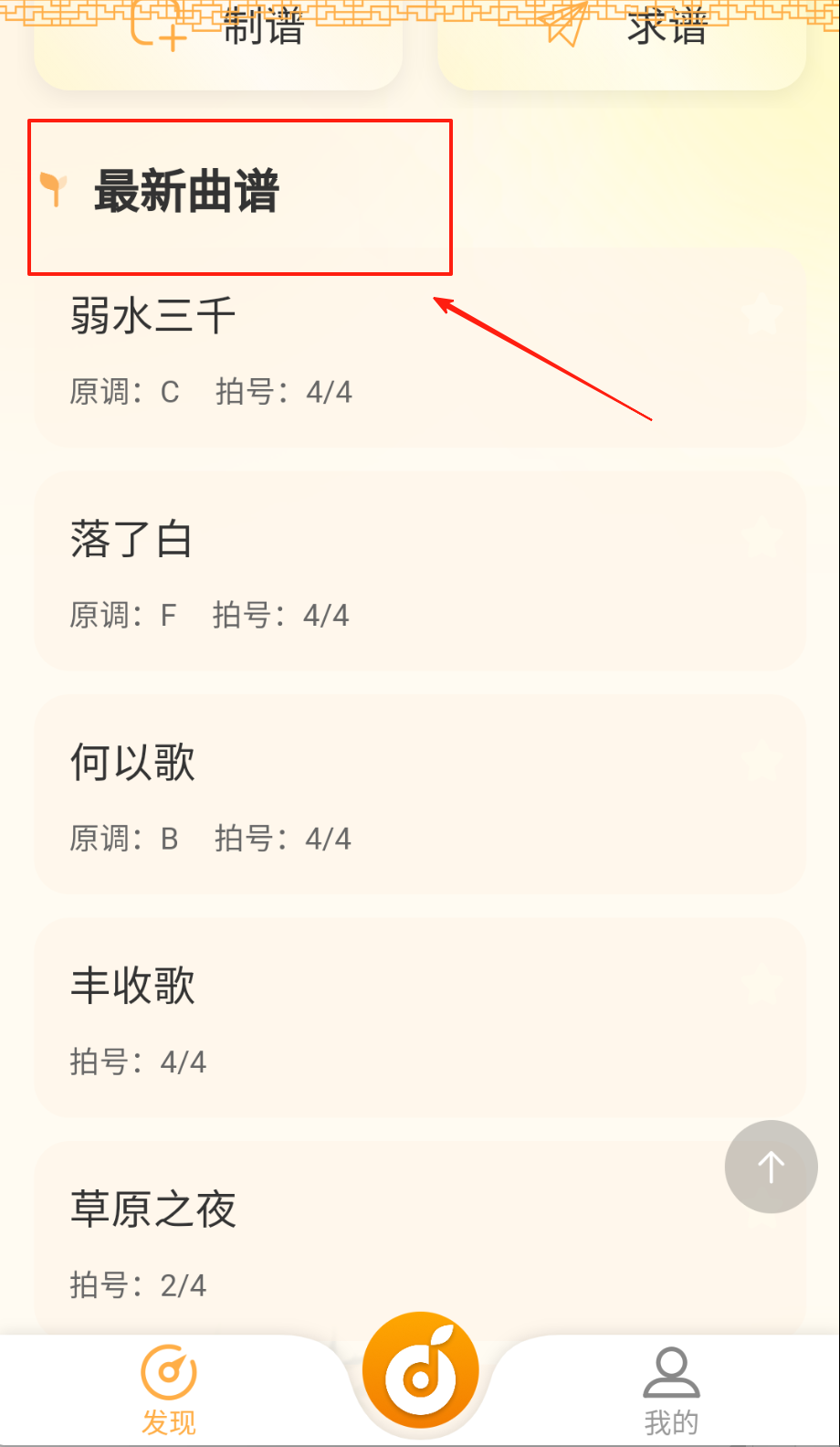Image resolution: width=840 pixels, height=1447 pixels.
Task: Switch to the 我的 tab
Action: pos(671,1389)
